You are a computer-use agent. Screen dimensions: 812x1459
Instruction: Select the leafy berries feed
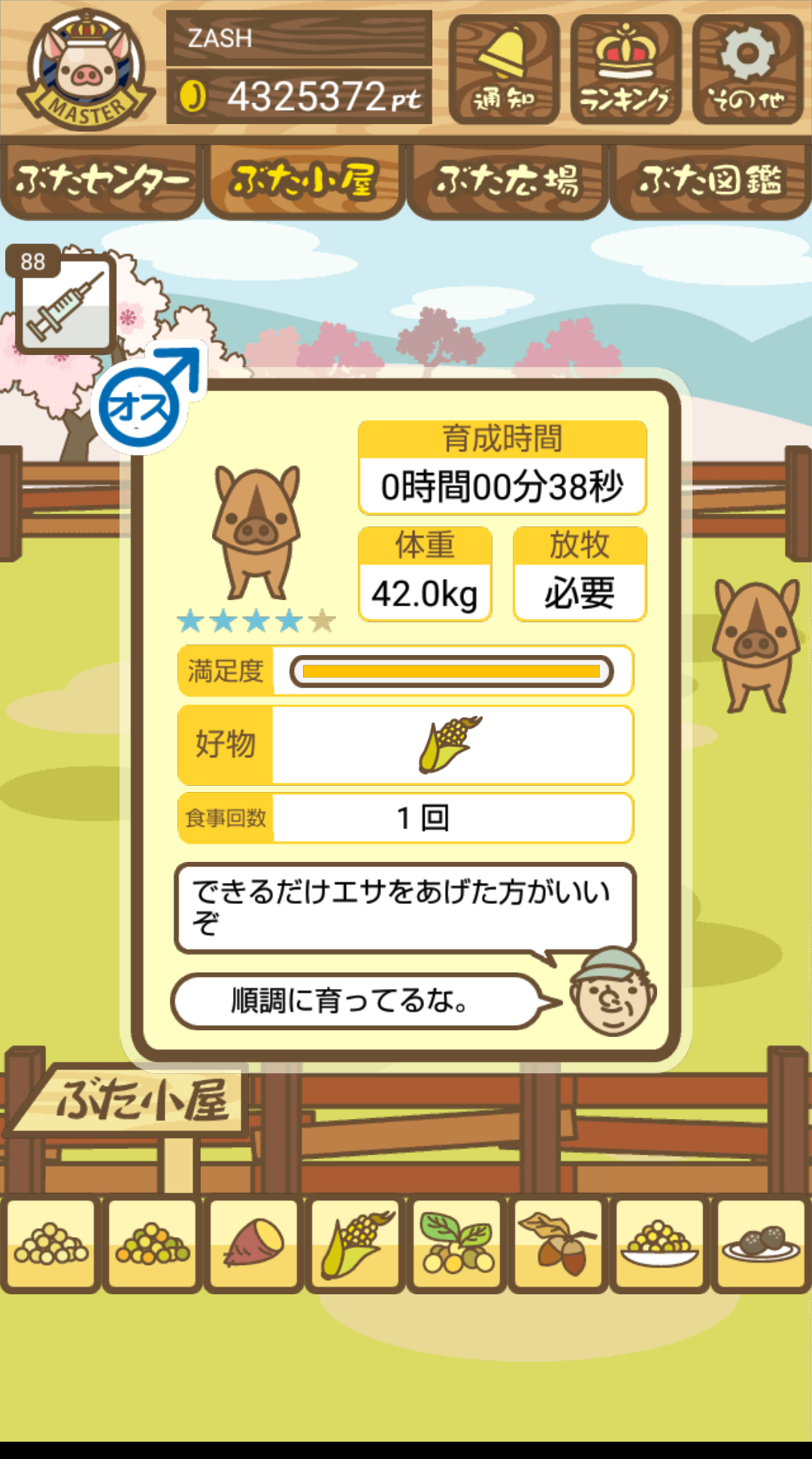tap(457, 1244)
